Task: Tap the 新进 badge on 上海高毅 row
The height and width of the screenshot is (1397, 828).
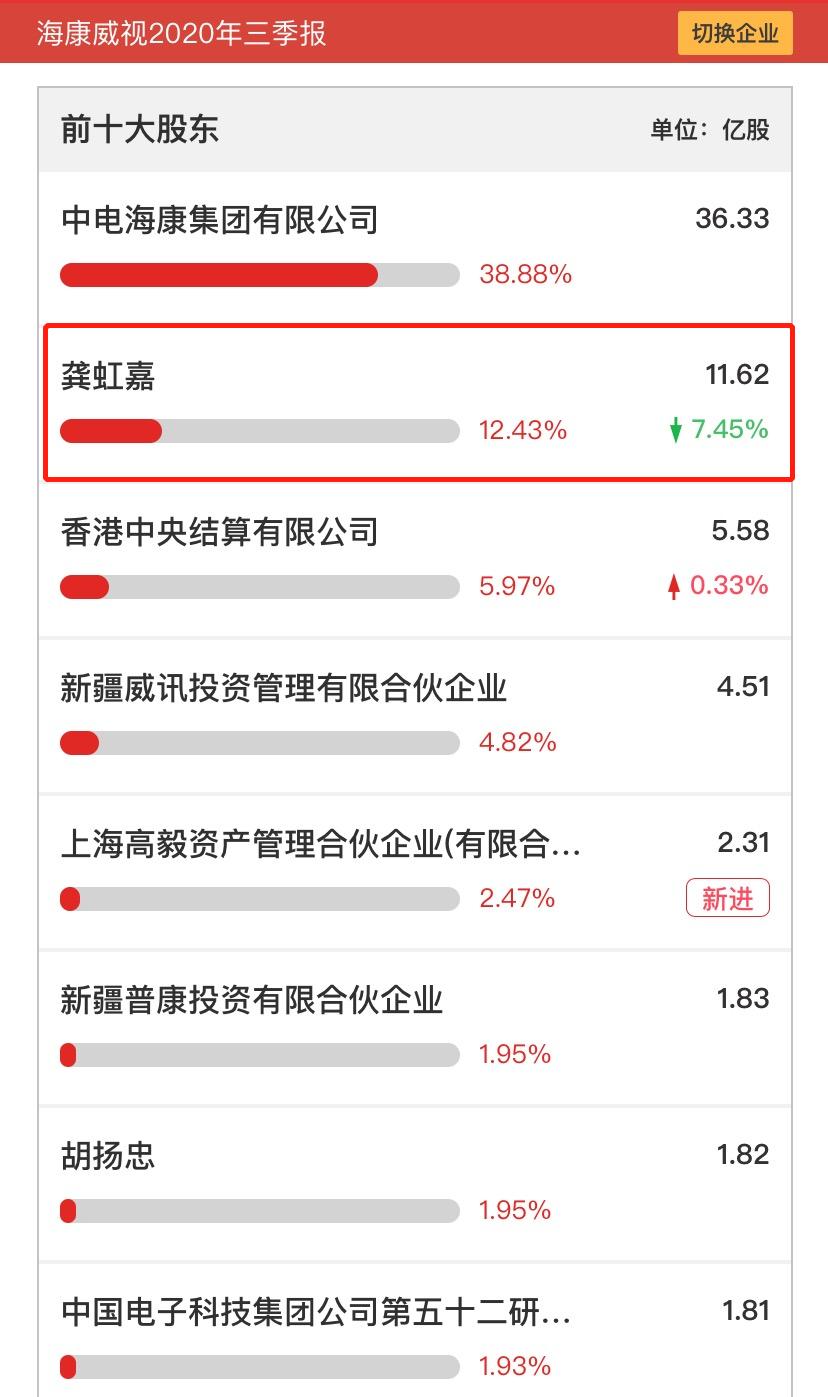Action: tap(728, 898)
